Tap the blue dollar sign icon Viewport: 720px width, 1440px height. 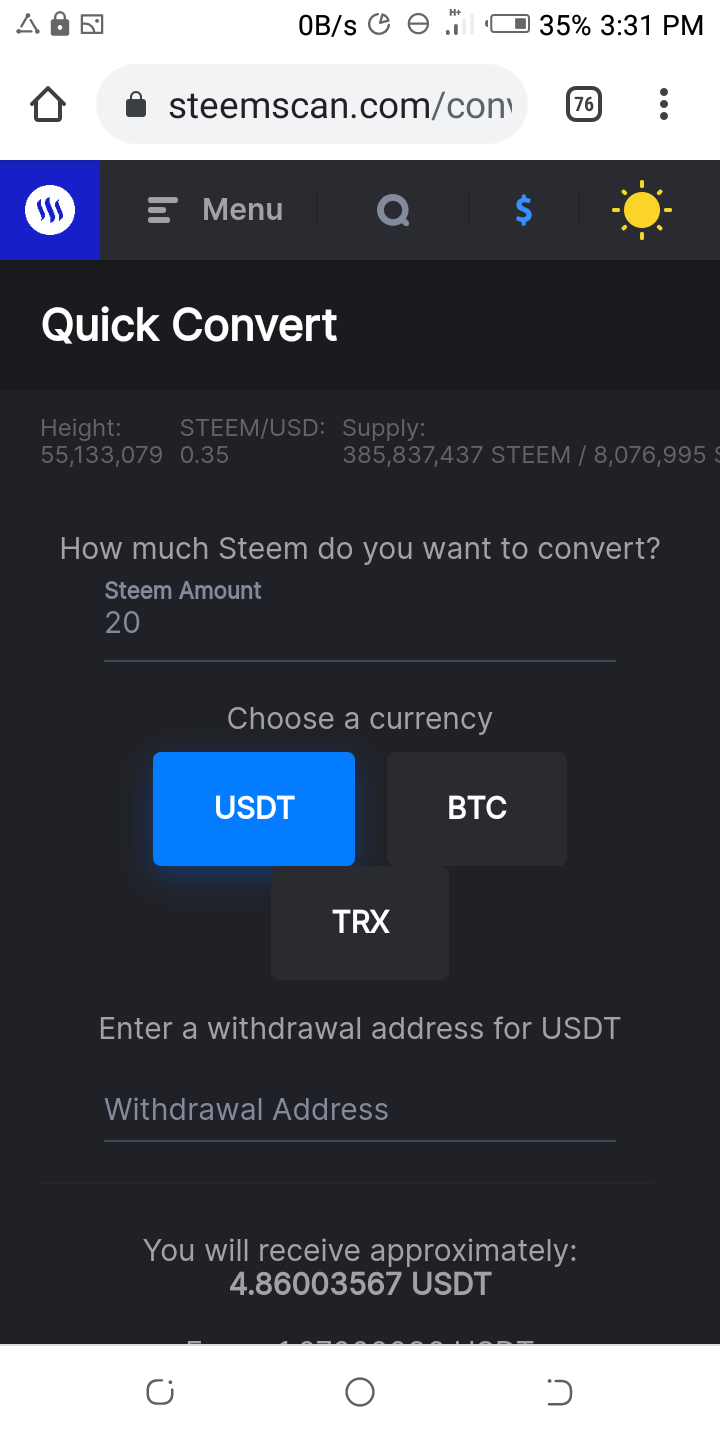[523, 210]
